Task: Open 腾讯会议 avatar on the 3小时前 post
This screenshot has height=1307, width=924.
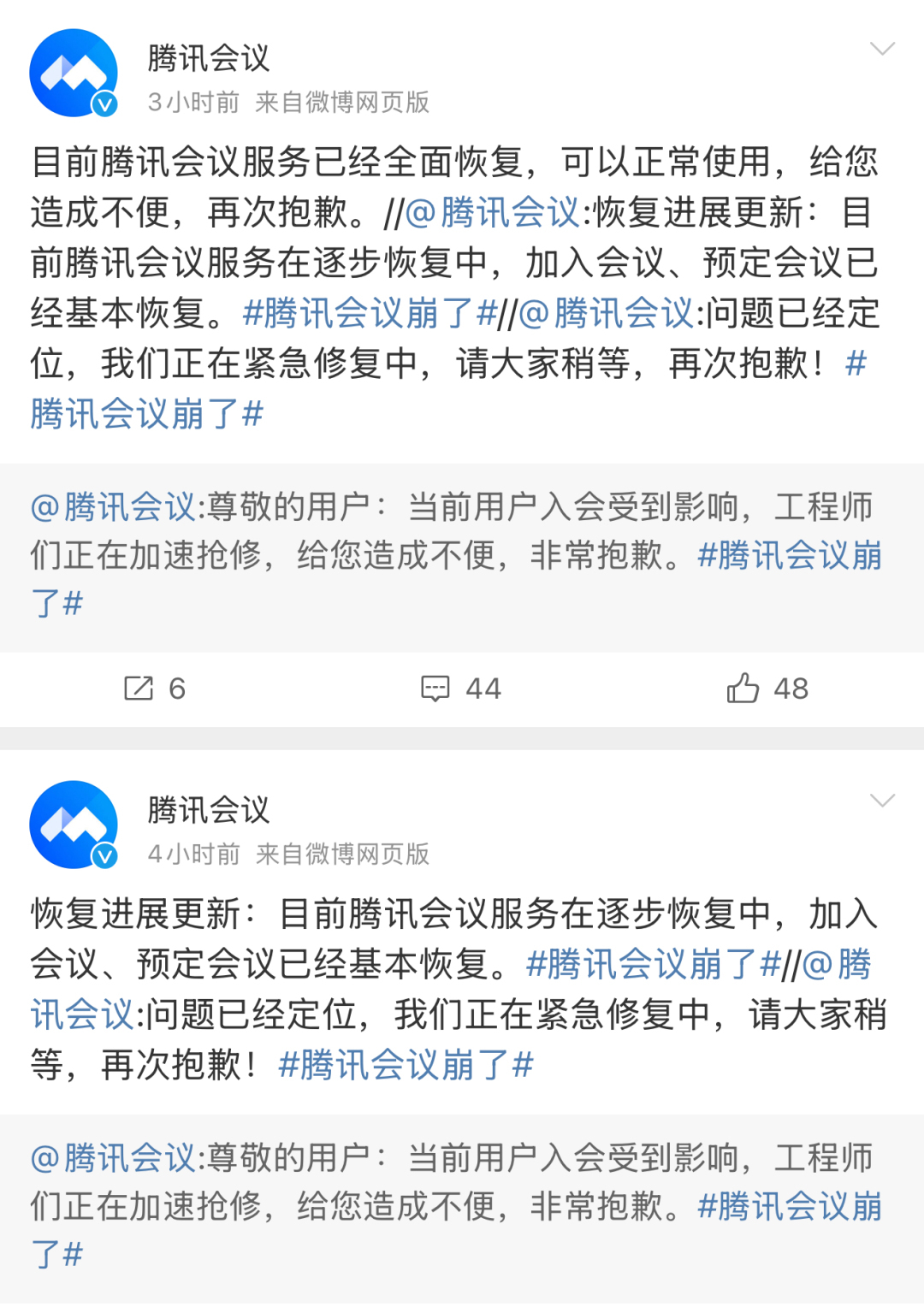Action: click(x=73, y=73)
